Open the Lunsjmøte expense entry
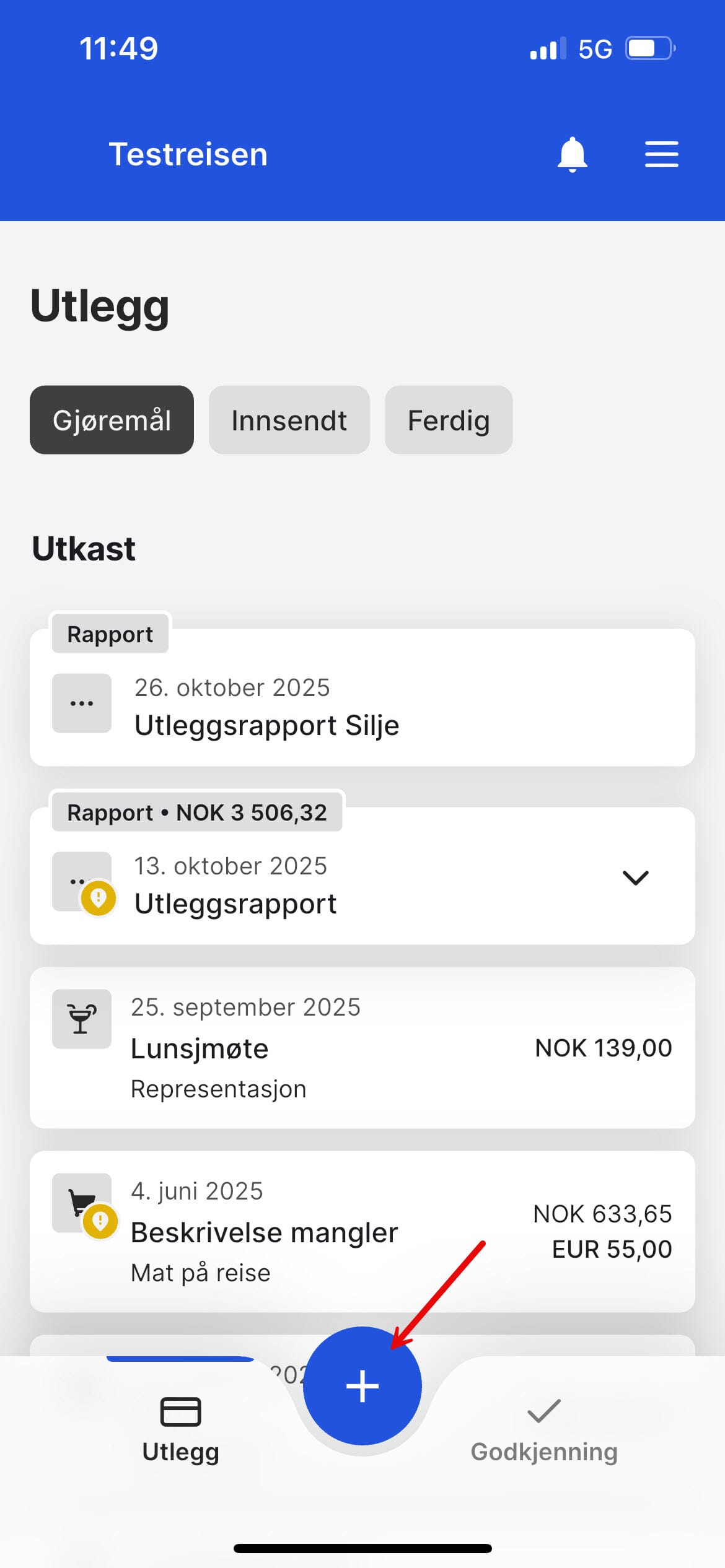725x1568 pixels. (x=362, y=1047)
